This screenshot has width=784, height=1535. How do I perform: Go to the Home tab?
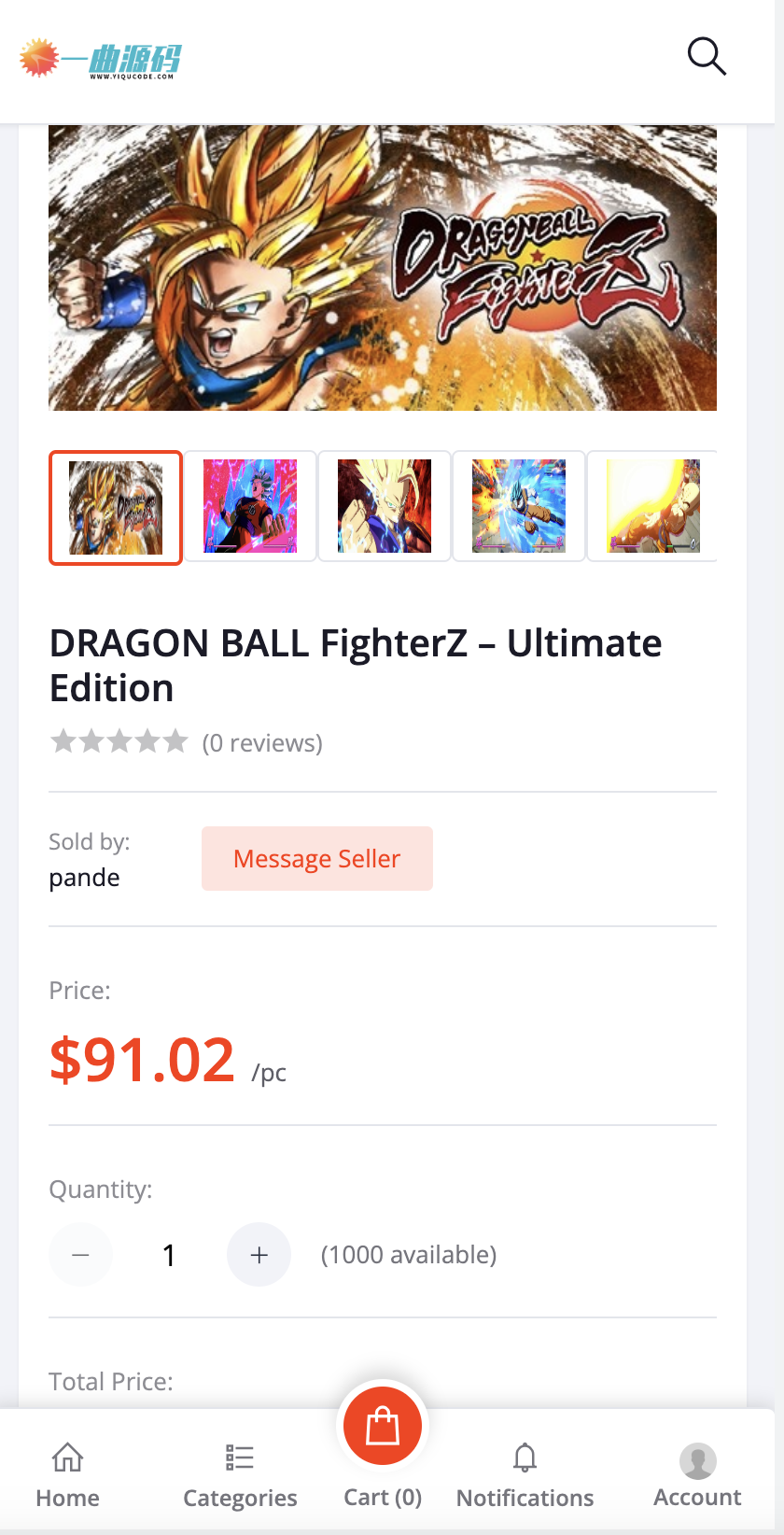pos(67,1475)
